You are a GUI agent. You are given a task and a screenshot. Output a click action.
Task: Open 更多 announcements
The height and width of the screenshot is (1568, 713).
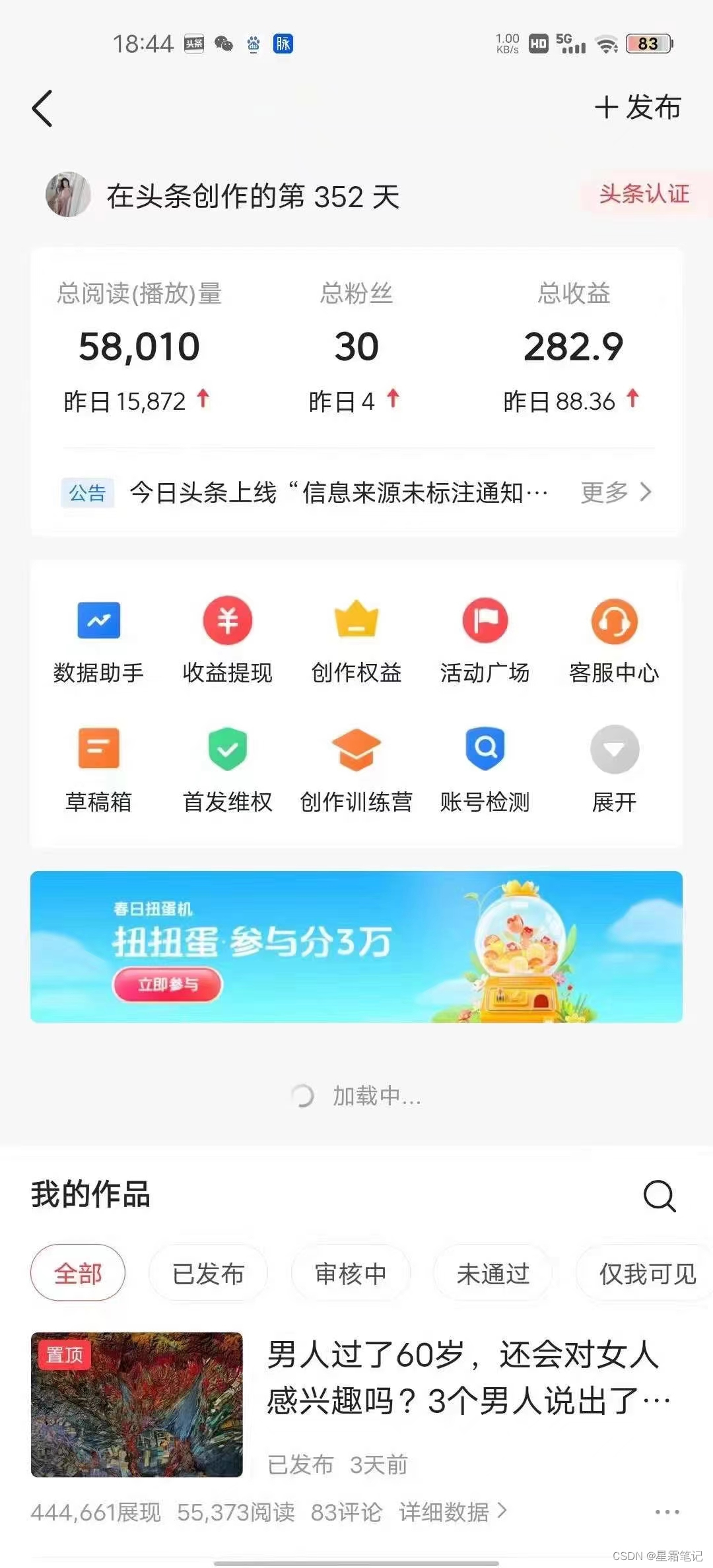pyautogui.click(x=616, y=492)
